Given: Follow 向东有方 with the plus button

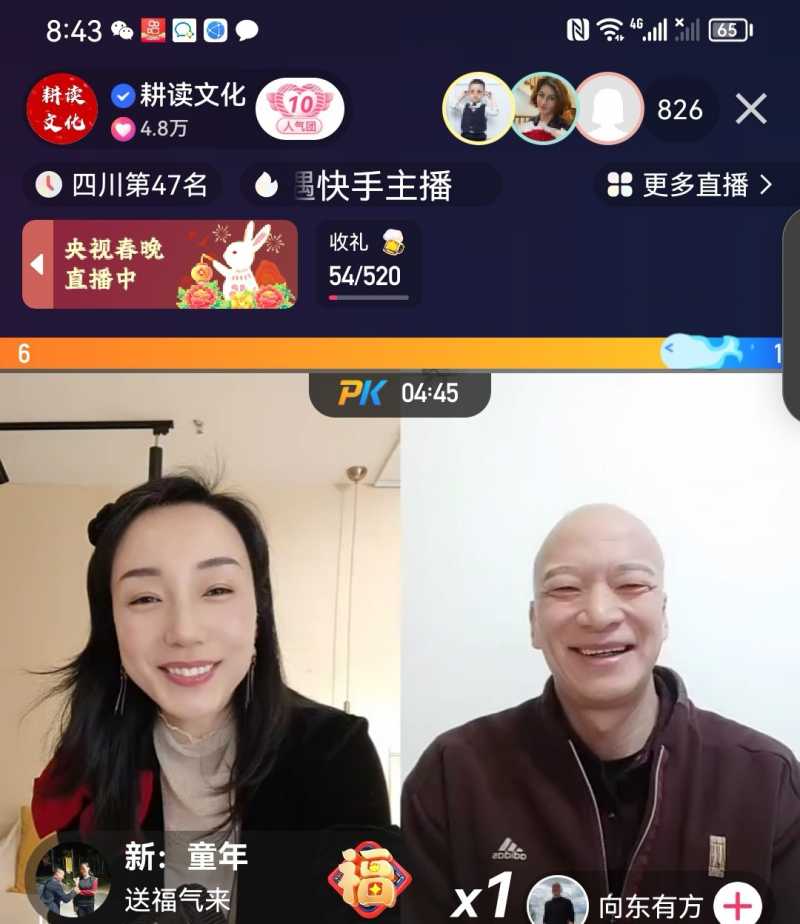Looking at the screenshot, I should click(737, 904).
